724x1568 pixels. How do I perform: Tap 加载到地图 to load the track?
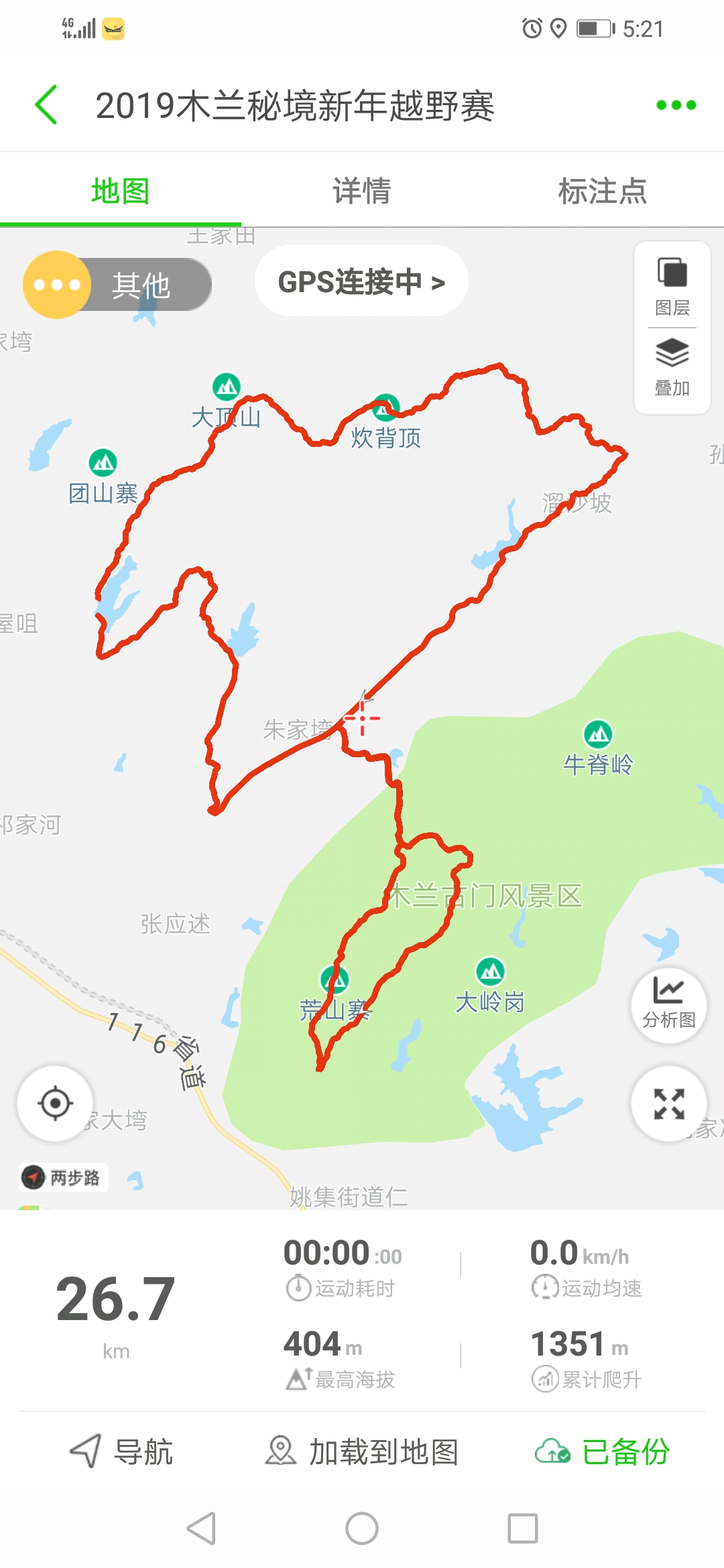362,1451
